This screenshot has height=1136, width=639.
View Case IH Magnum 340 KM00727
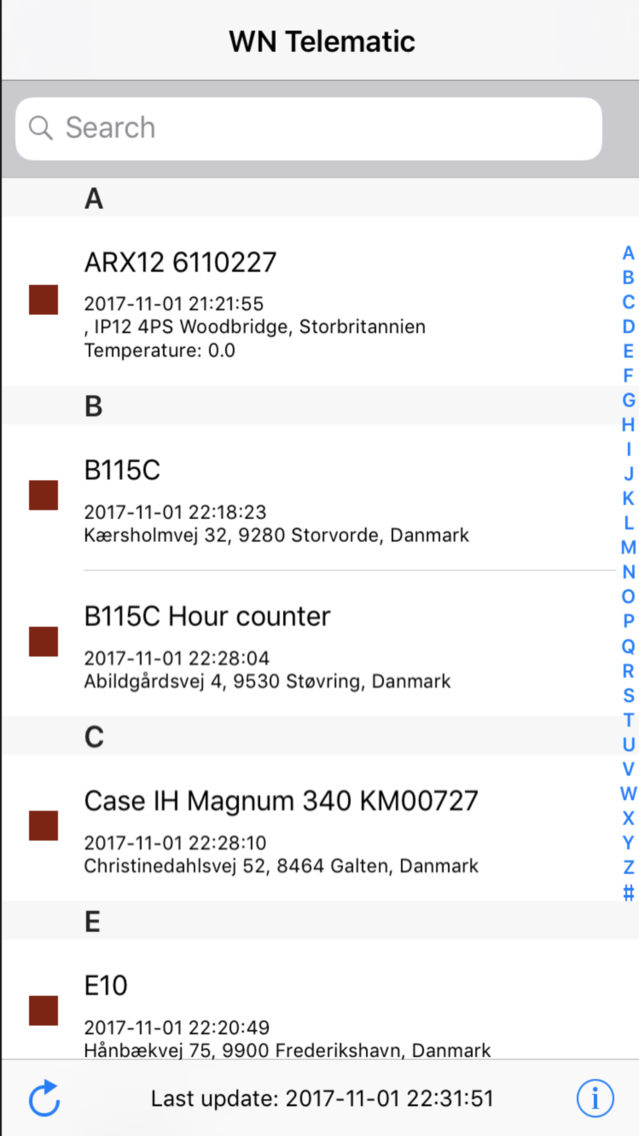coord(310,827)
